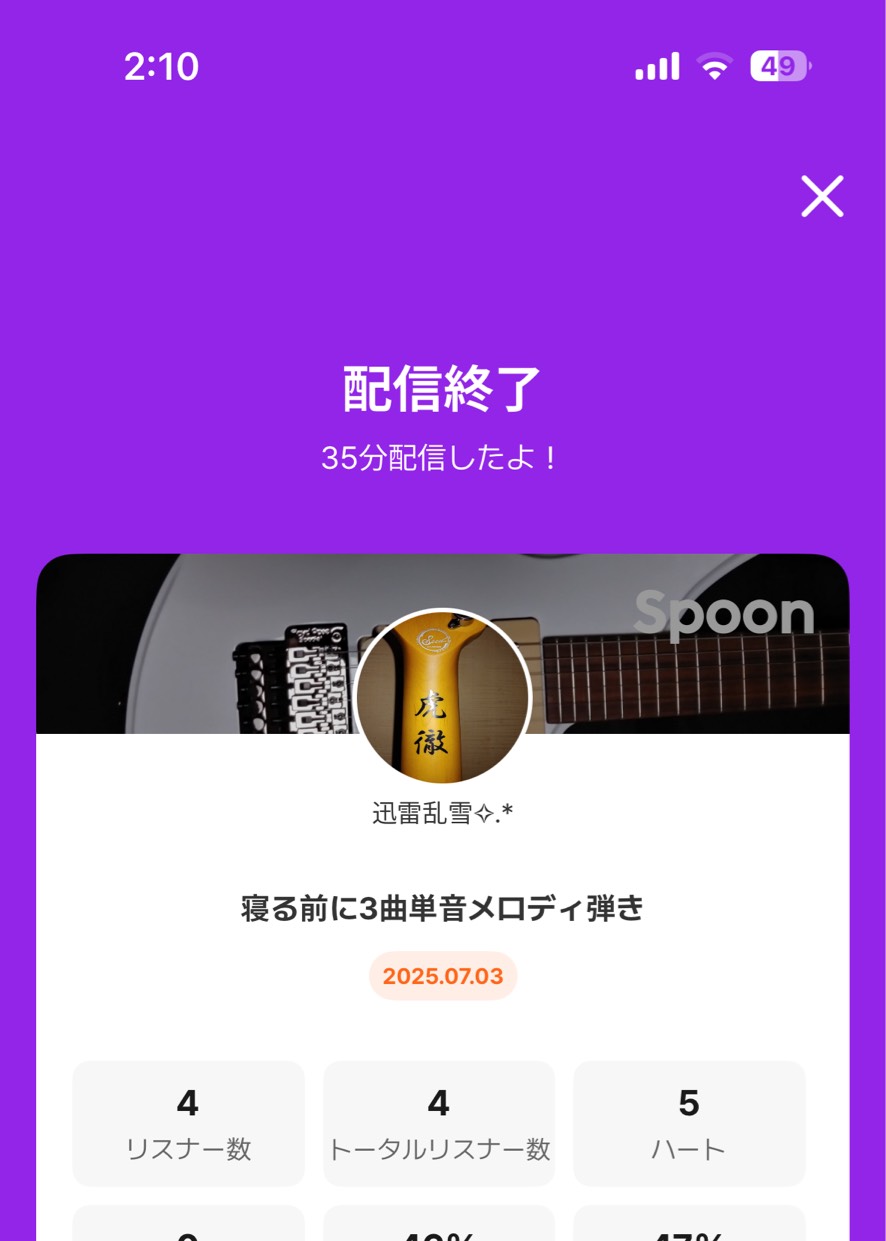Select the トータルリスナー数 stat card
886x1241 pixels.
(x=438, y=1123)
